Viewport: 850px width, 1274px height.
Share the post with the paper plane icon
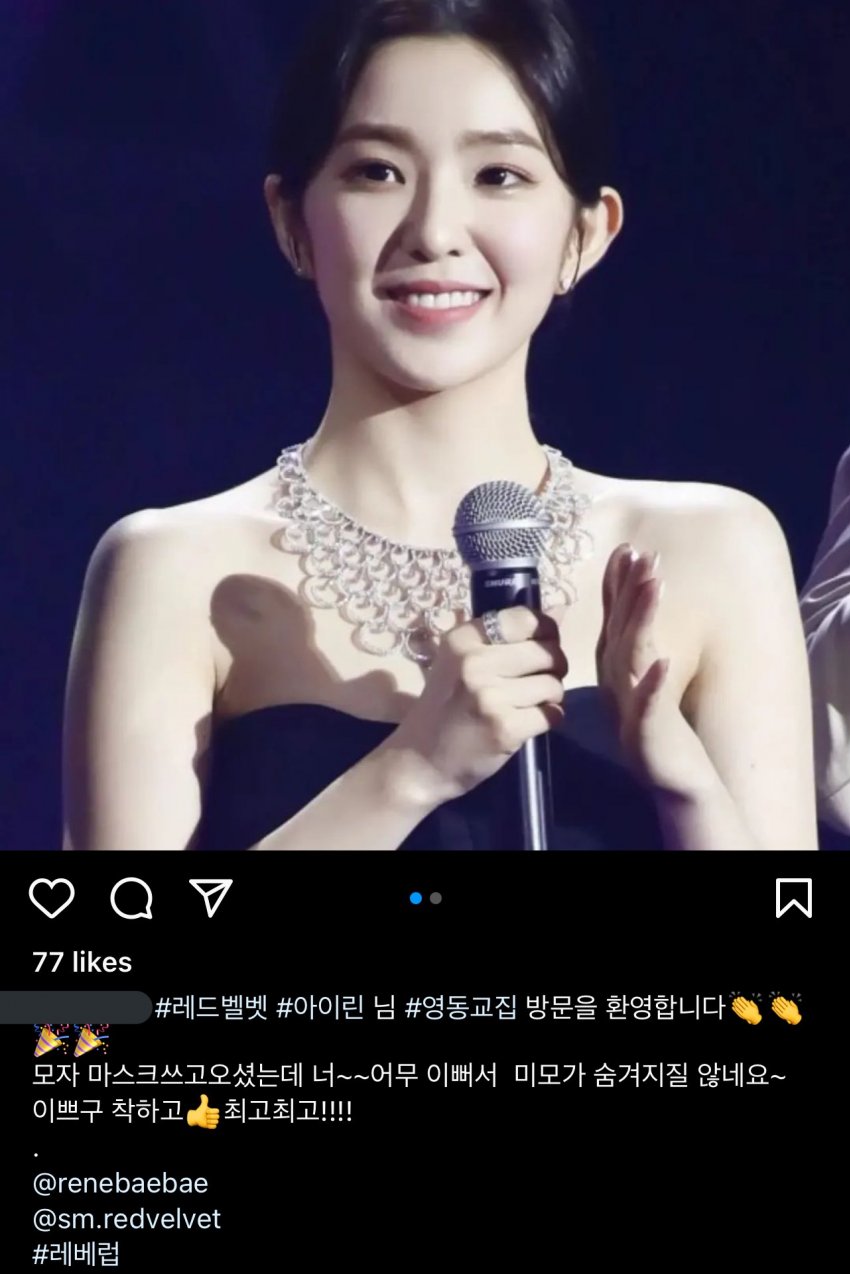[211, 898]
